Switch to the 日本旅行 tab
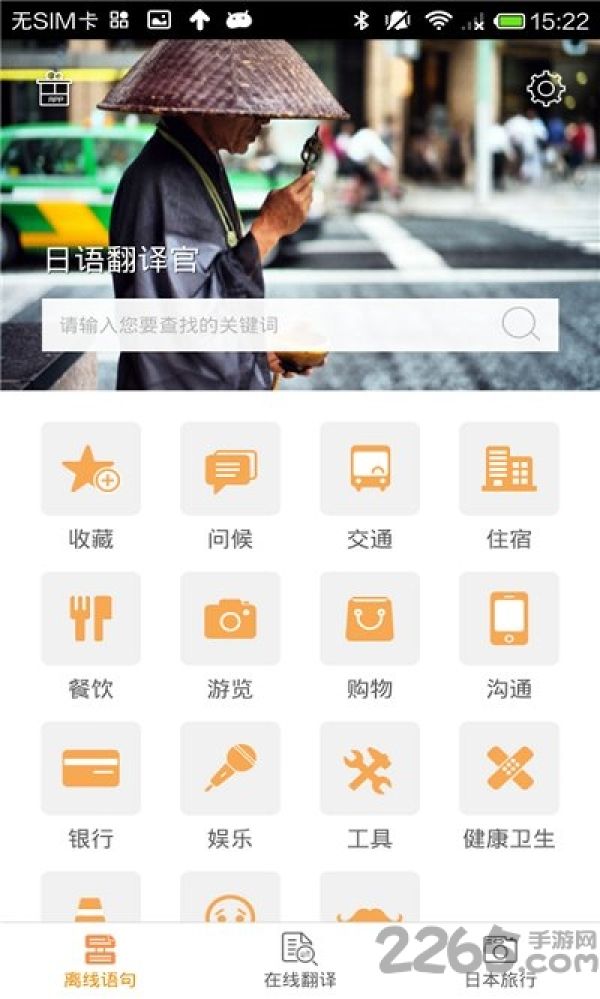Screen dimensions: 600x999 [x=500, y=961]
